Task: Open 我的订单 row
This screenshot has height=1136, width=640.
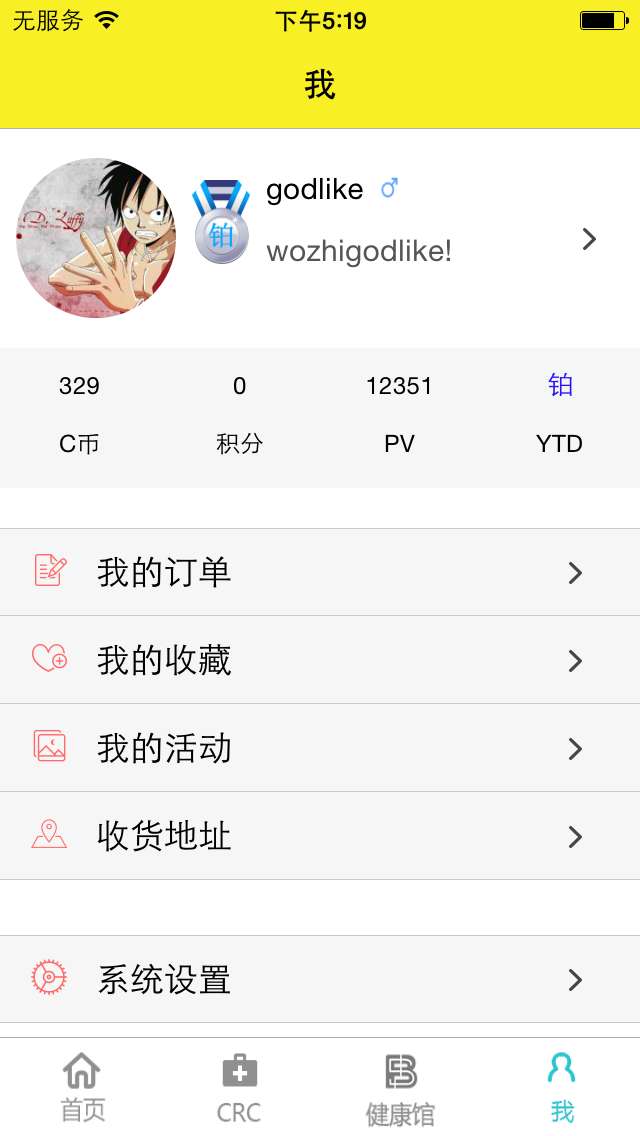Action: [320, 572]
